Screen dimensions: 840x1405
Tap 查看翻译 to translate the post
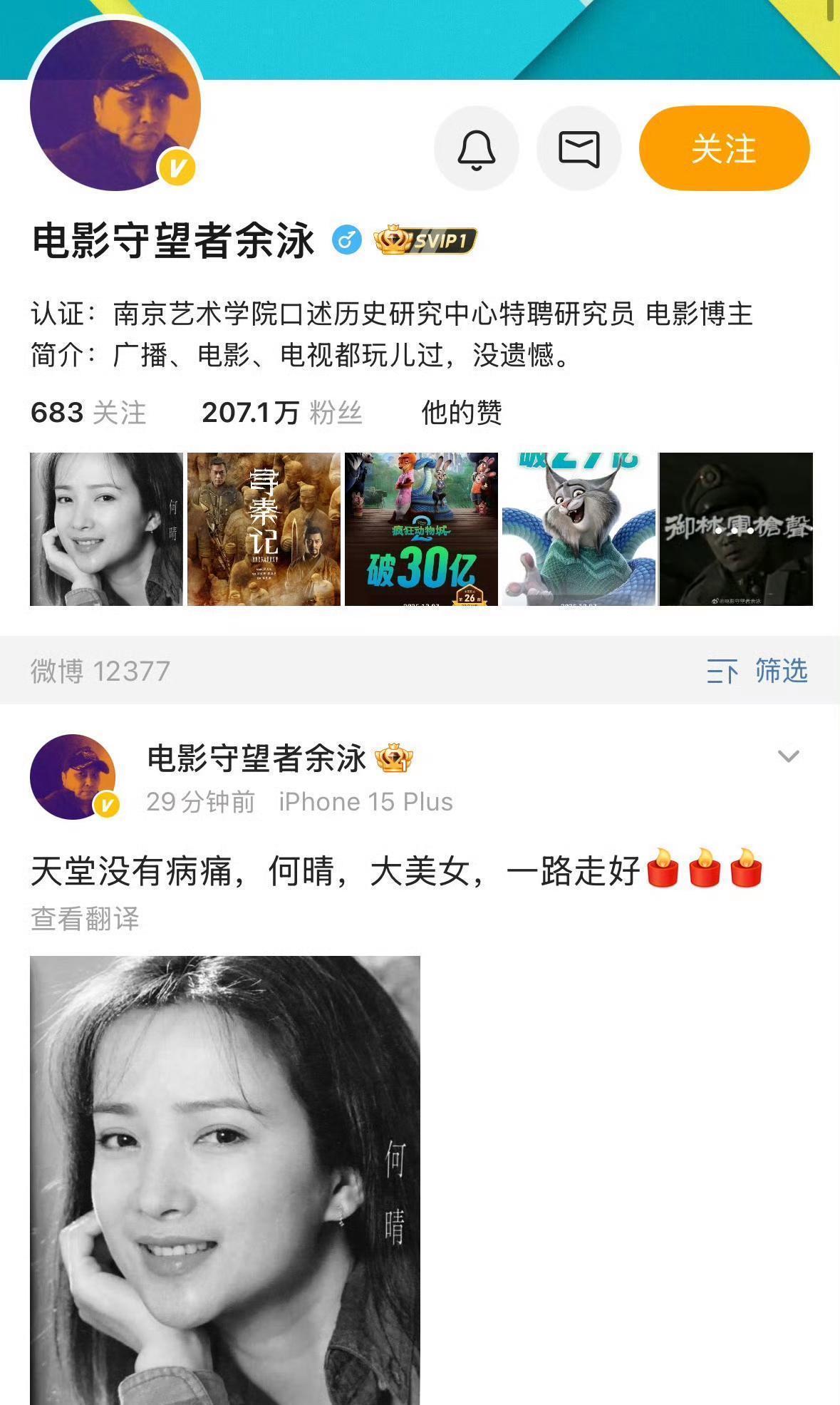click(x=85, y=919)
